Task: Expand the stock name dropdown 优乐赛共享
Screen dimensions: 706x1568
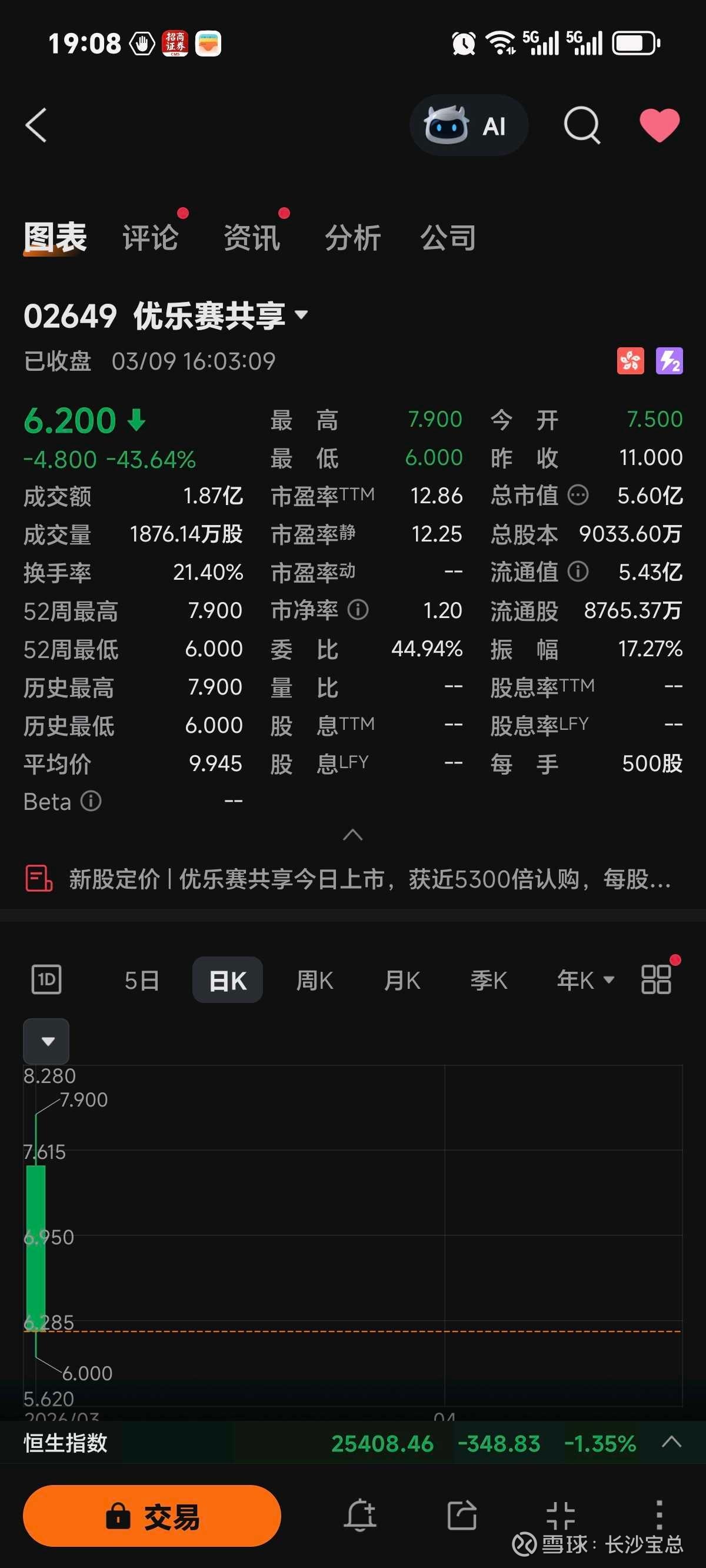Action: (301, 315)
